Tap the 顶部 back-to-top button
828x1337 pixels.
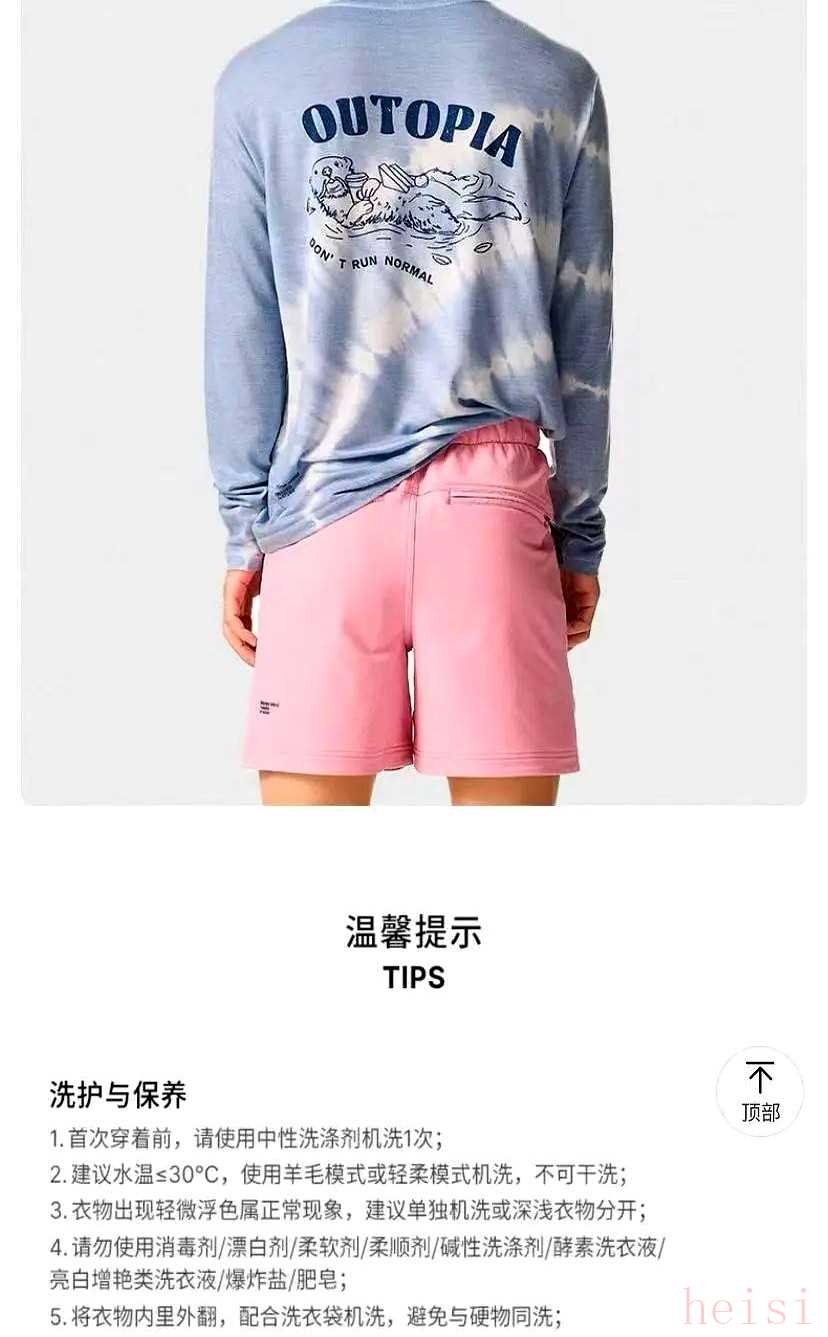pyautogui.click(x=760, y=1091)
